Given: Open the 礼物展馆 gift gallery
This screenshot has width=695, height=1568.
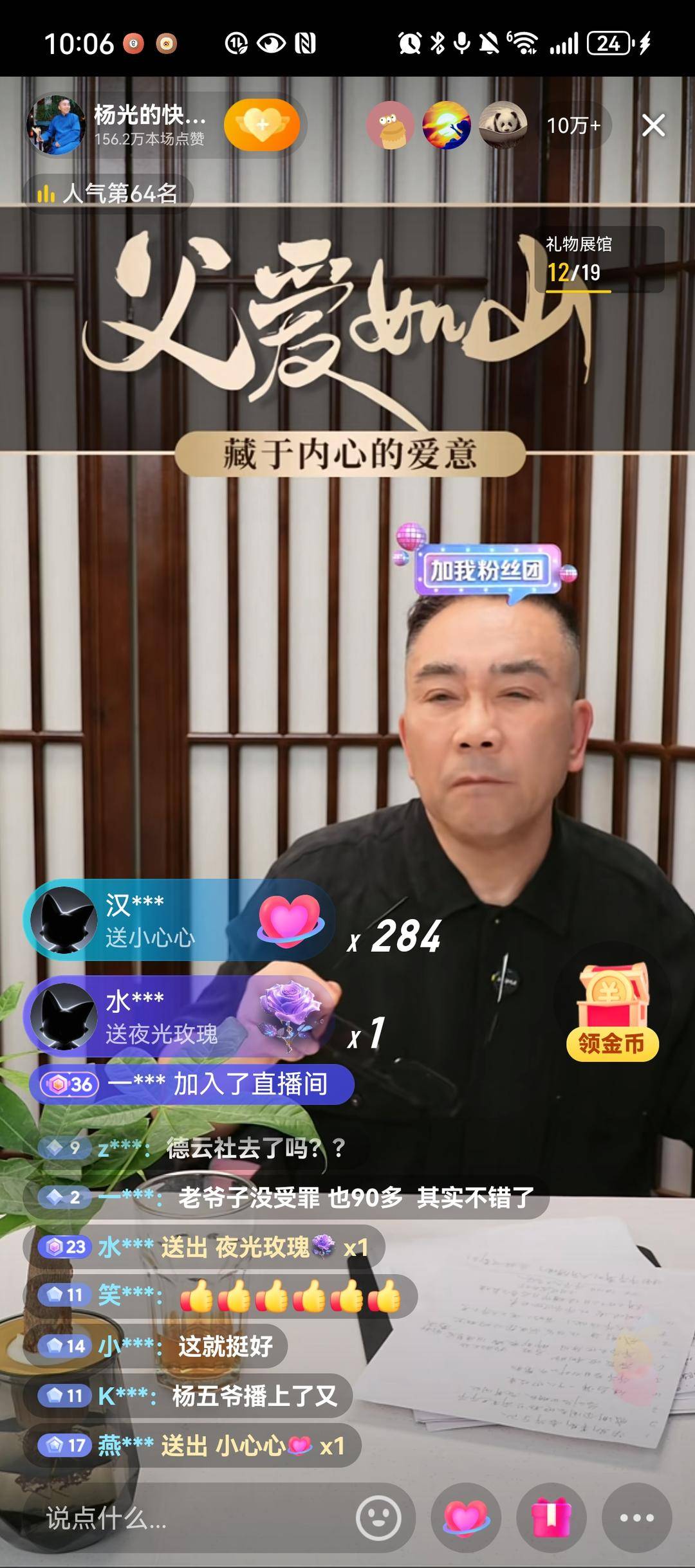Looking at the screenshot, I should 598,259.
